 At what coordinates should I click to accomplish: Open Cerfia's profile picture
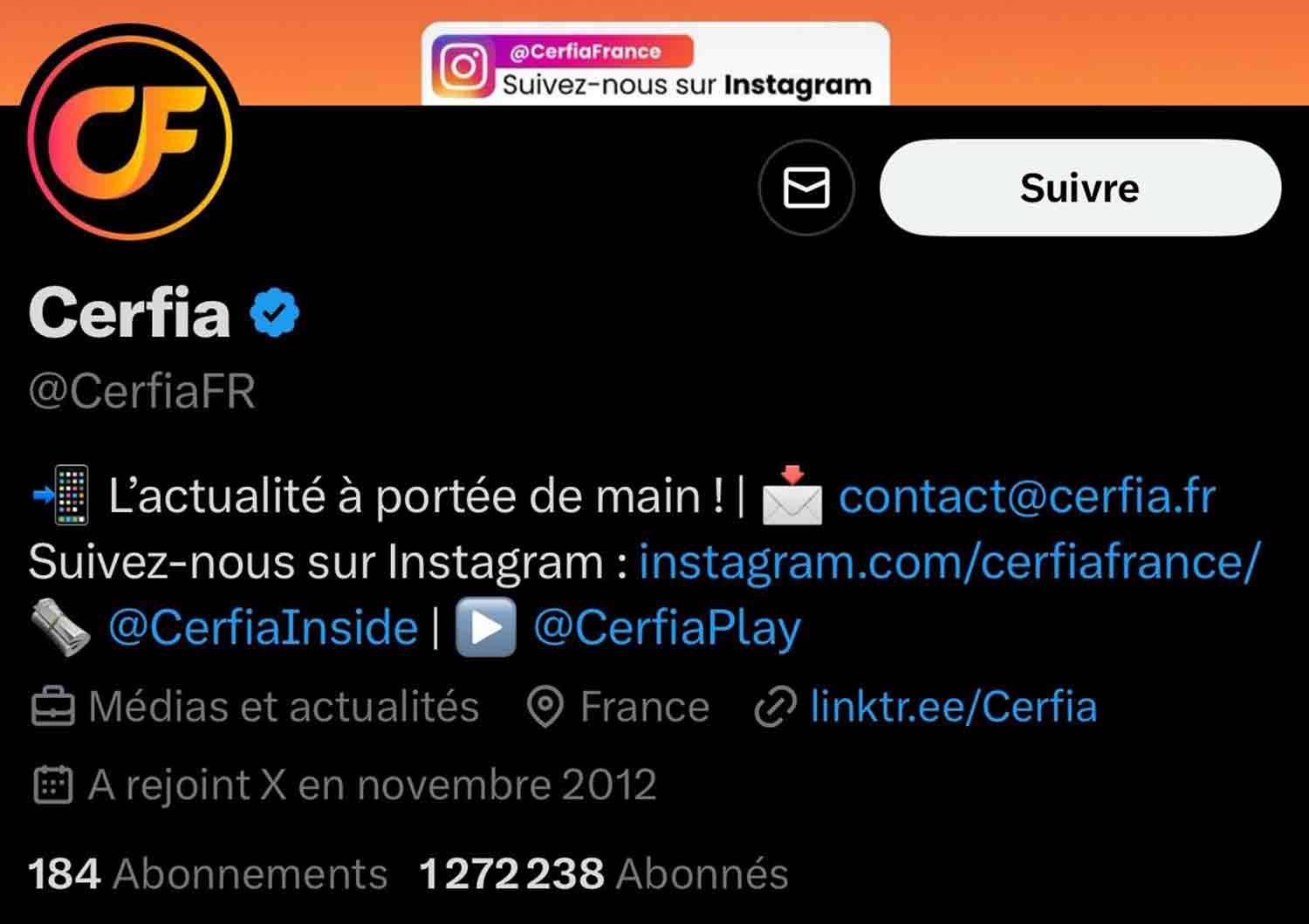click(x=130, y=137)
